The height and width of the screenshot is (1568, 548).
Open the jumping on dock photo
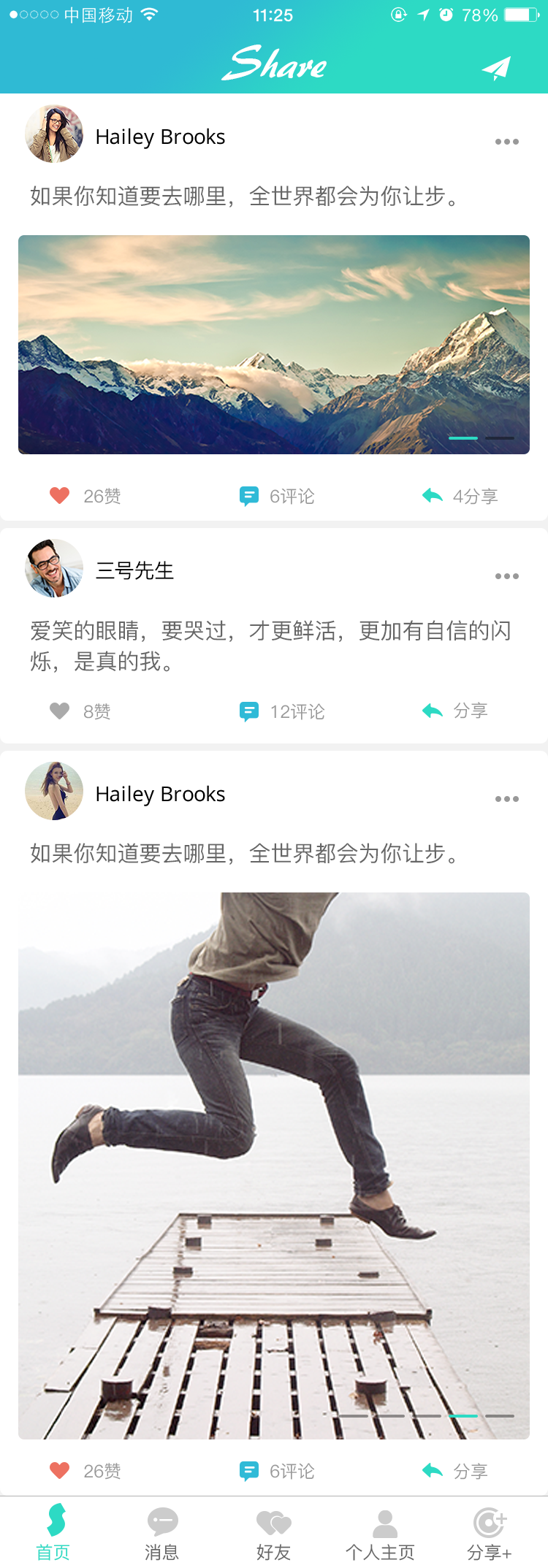274,1165
